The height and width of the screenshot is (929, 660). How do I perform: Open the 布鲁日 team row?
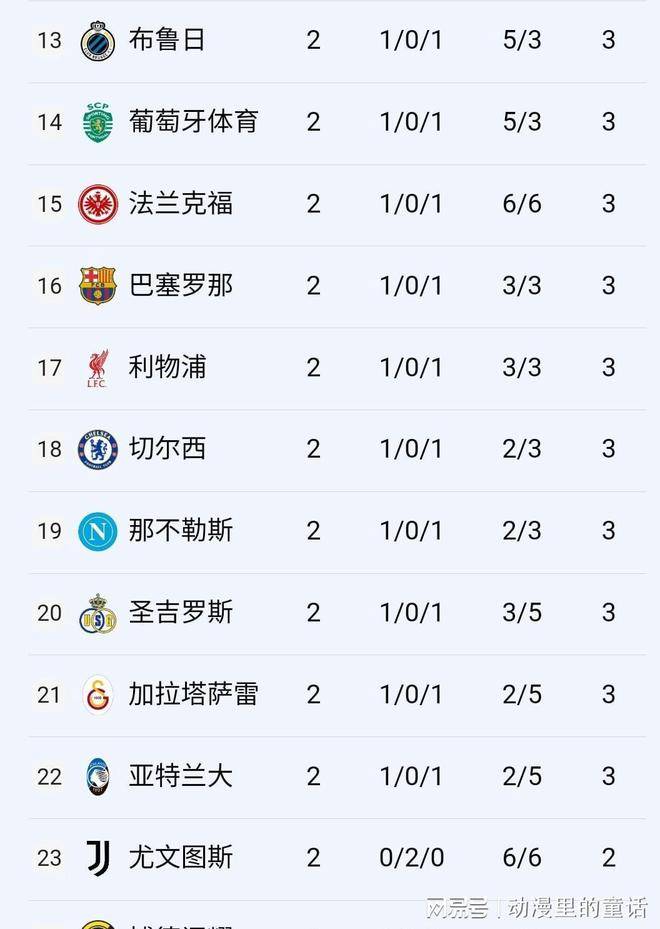tap(167, 40)
